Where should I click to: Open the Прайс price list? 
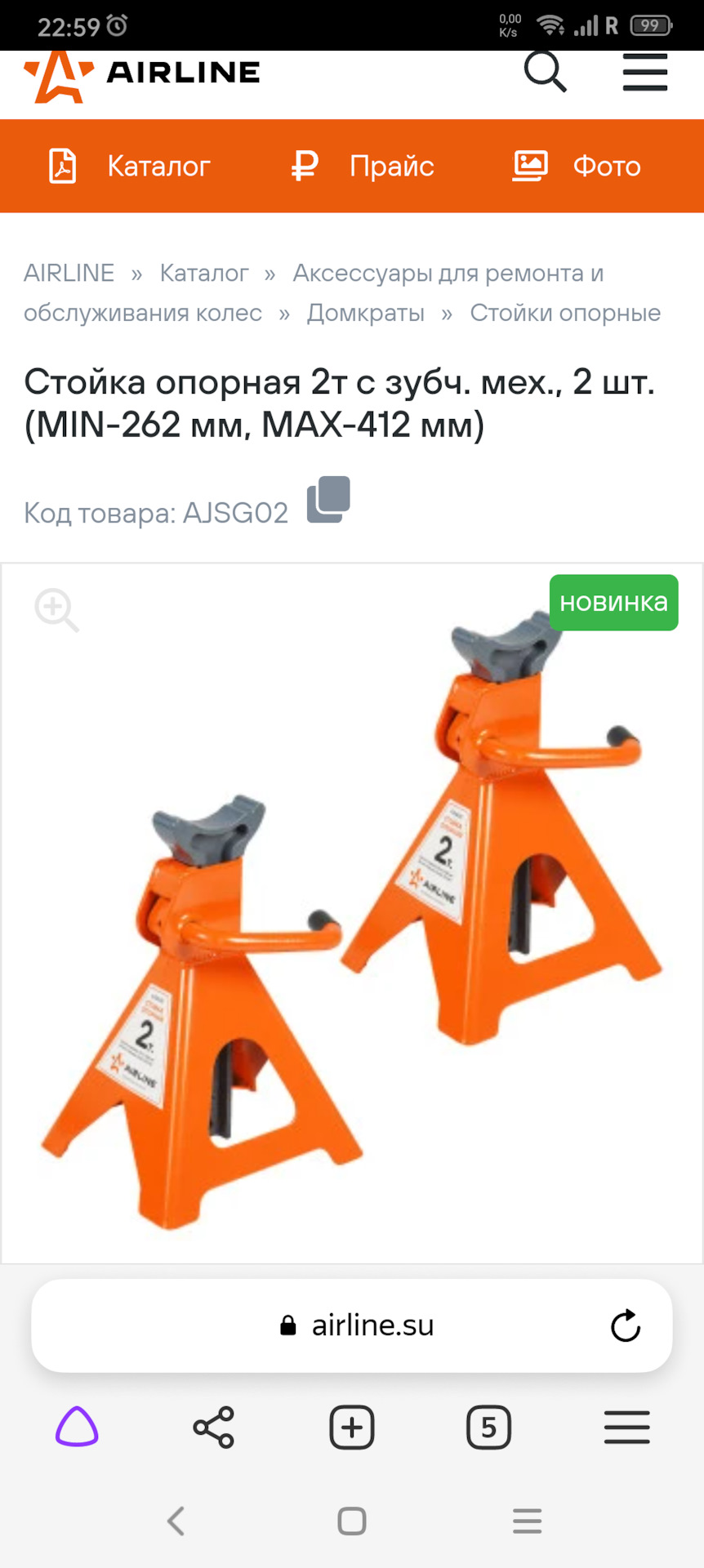pyautogui.click(x=363, y=166)
